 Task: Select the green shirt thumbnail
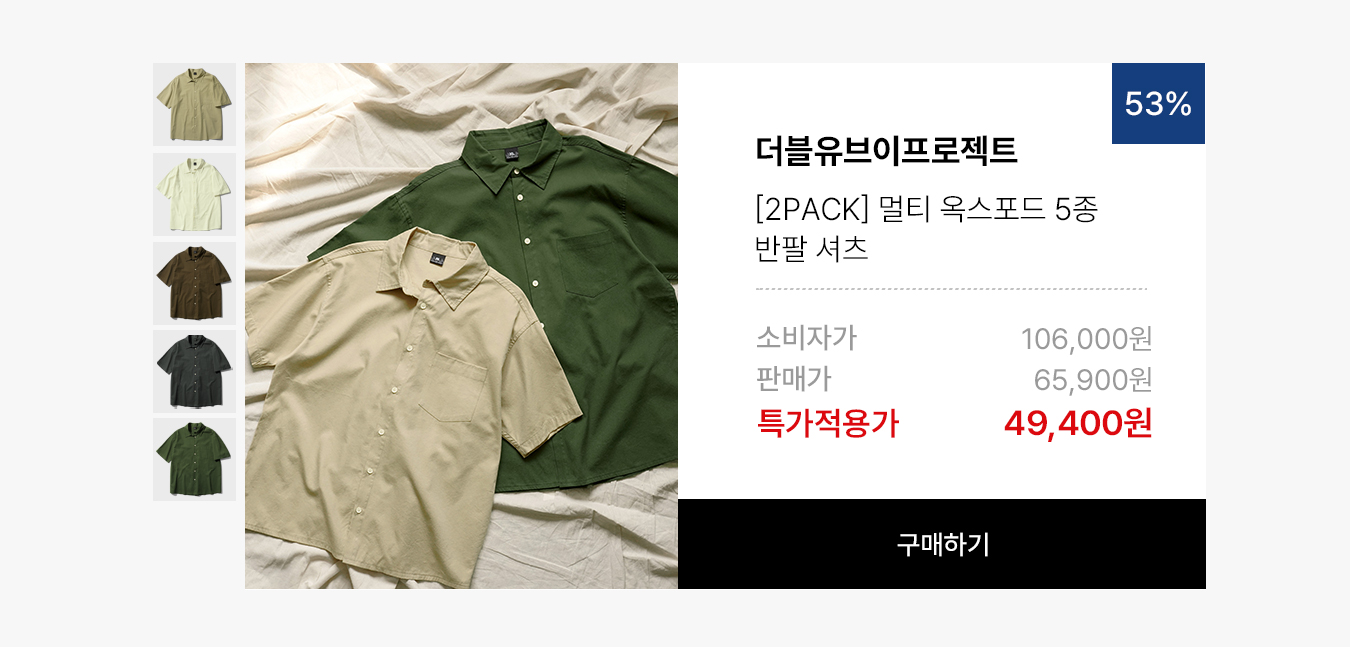tap(194, 459)
